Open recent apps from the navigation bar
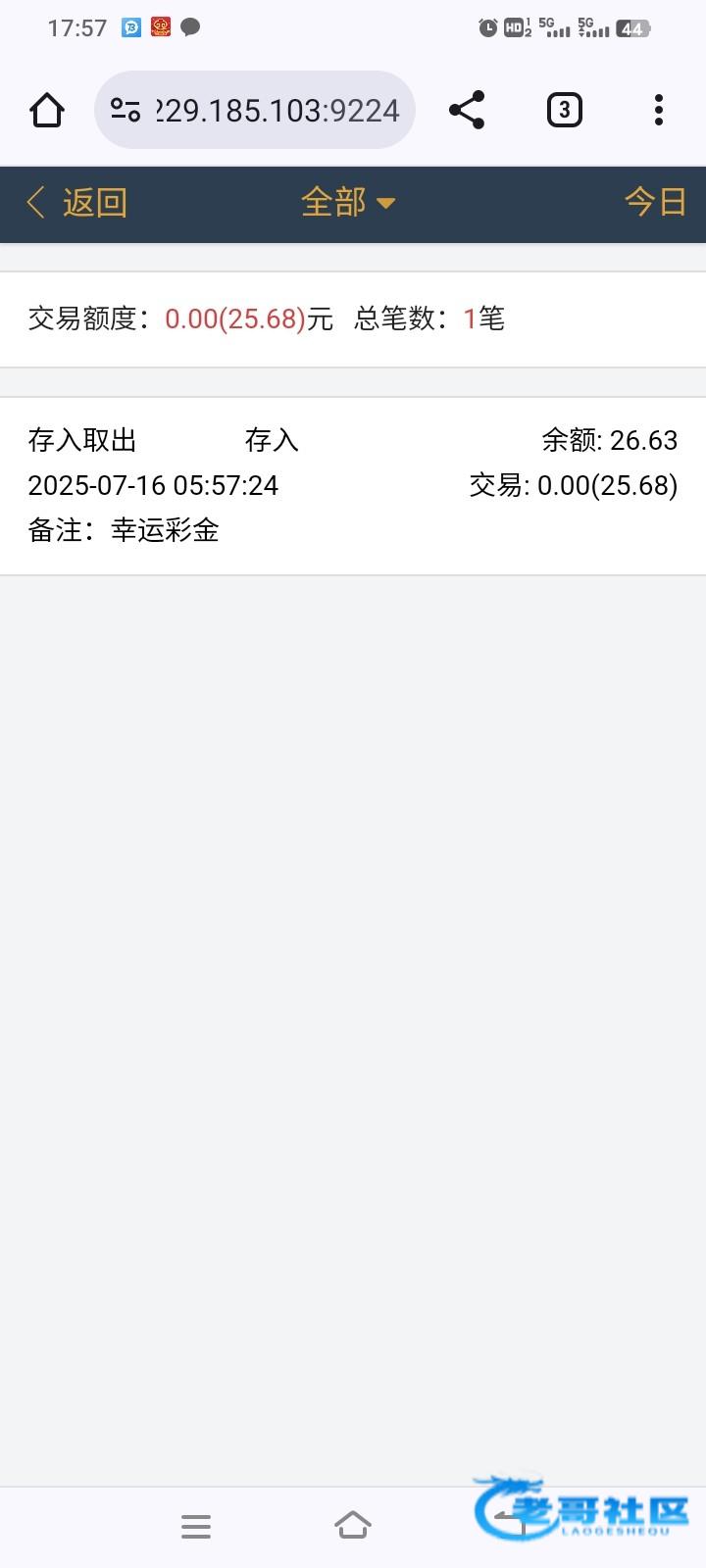The height and width of the screenshot is (1568, 706). point(196,1526)
